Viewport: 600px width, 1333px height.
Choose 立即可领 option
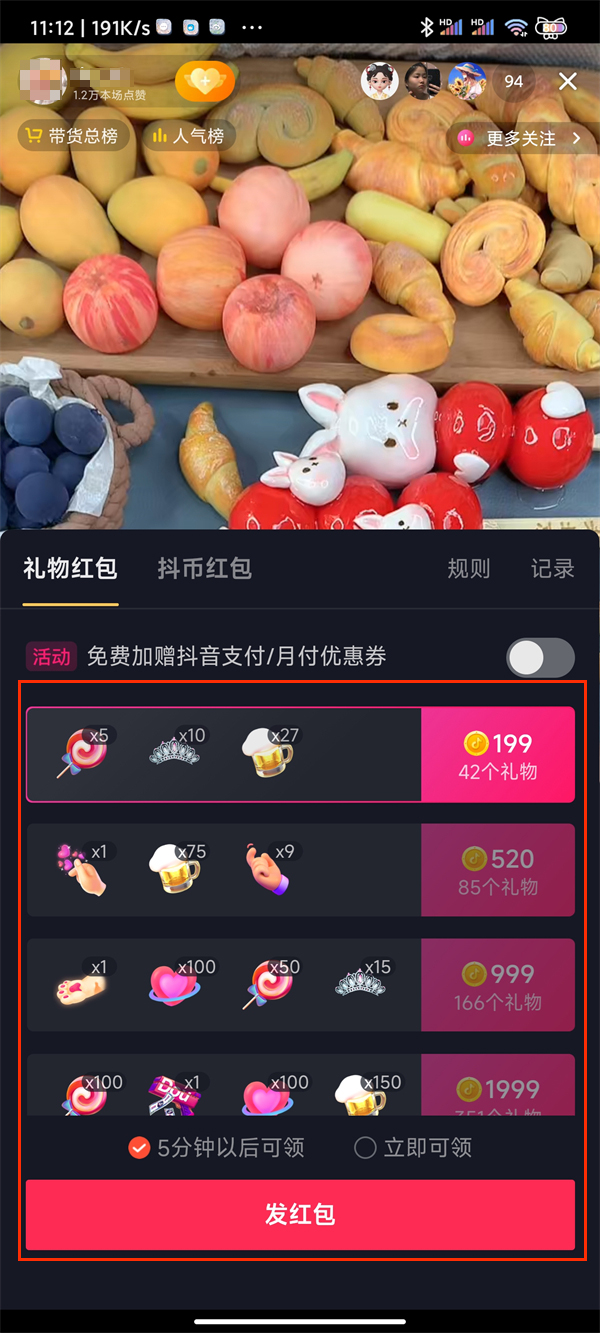(413, 1148)
